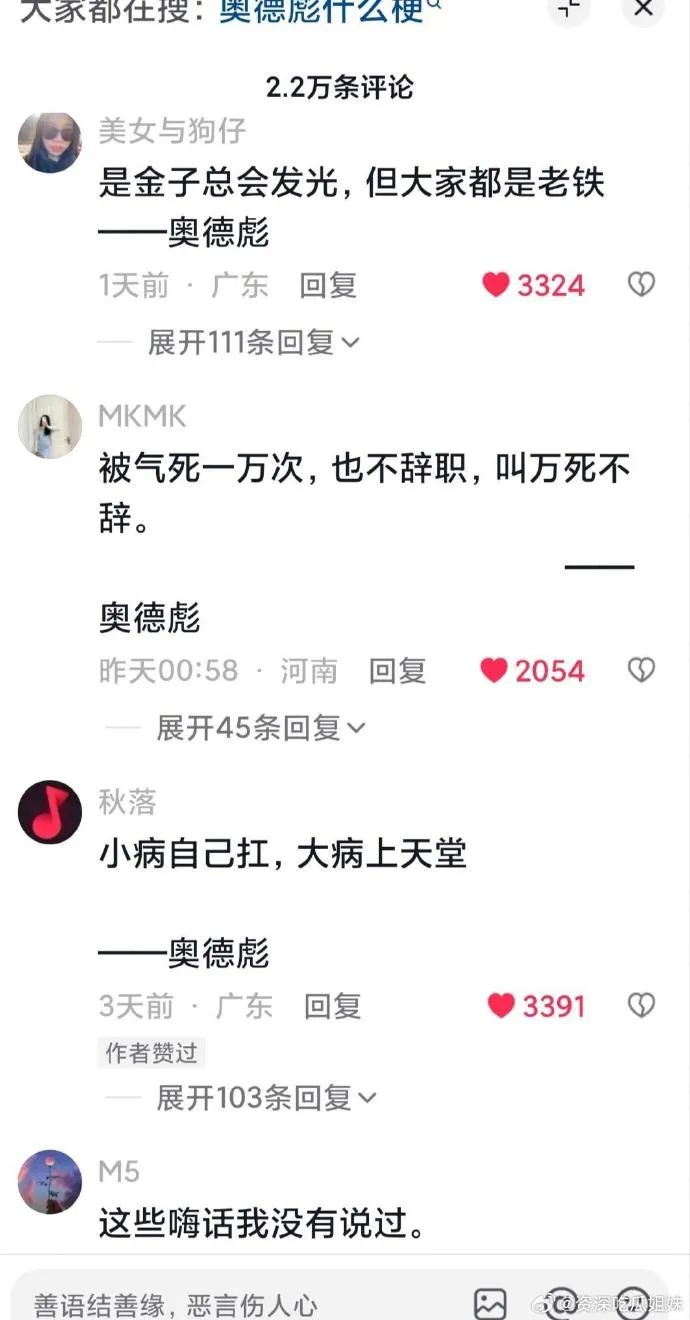Expand 45 replies under MKMK

260,728
